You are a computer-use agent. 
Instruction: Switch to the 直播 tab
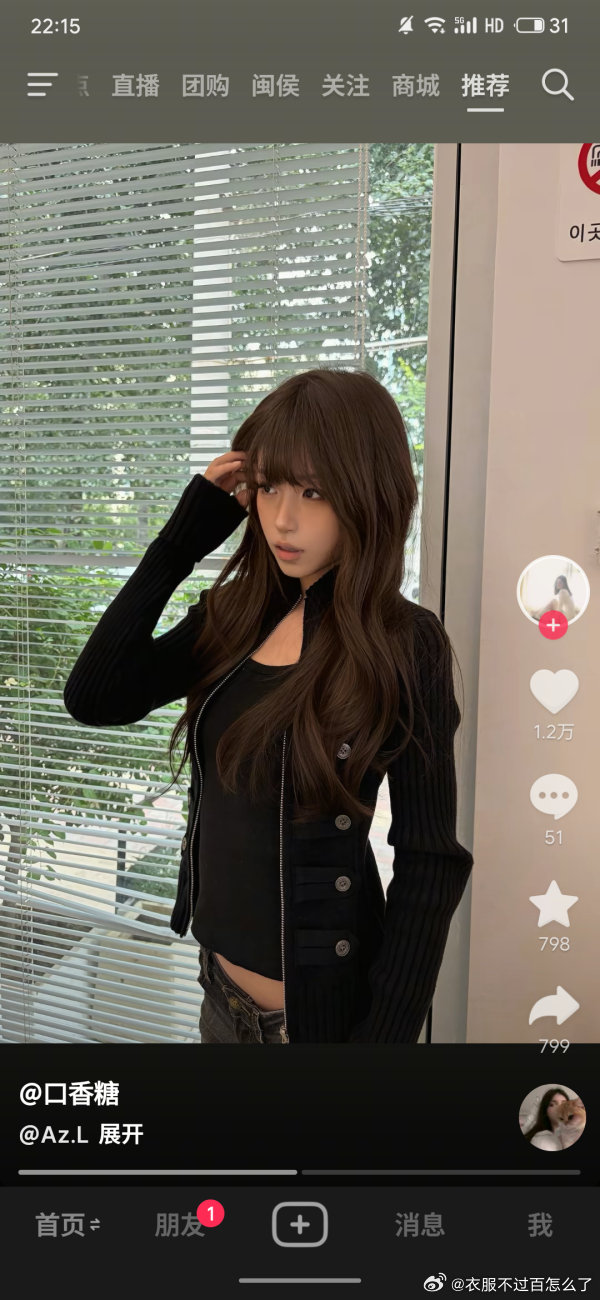point(135,86)
